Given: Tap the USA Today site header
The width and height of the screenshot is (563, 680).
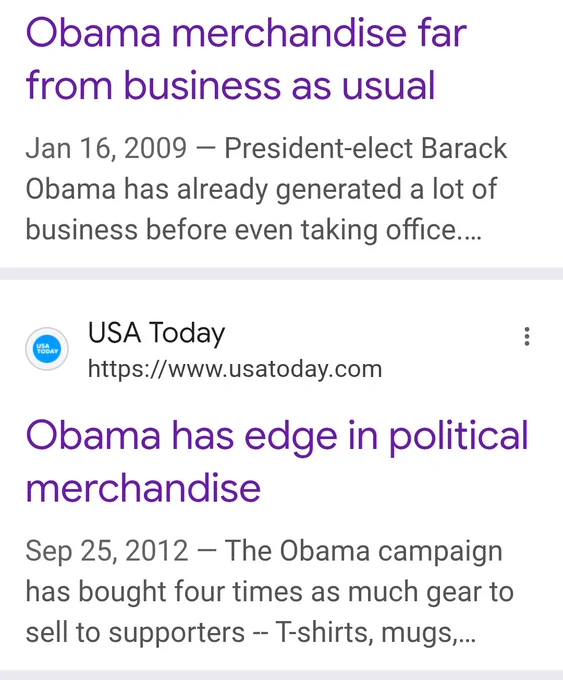Looking at the screenshot, I should 204,350.
